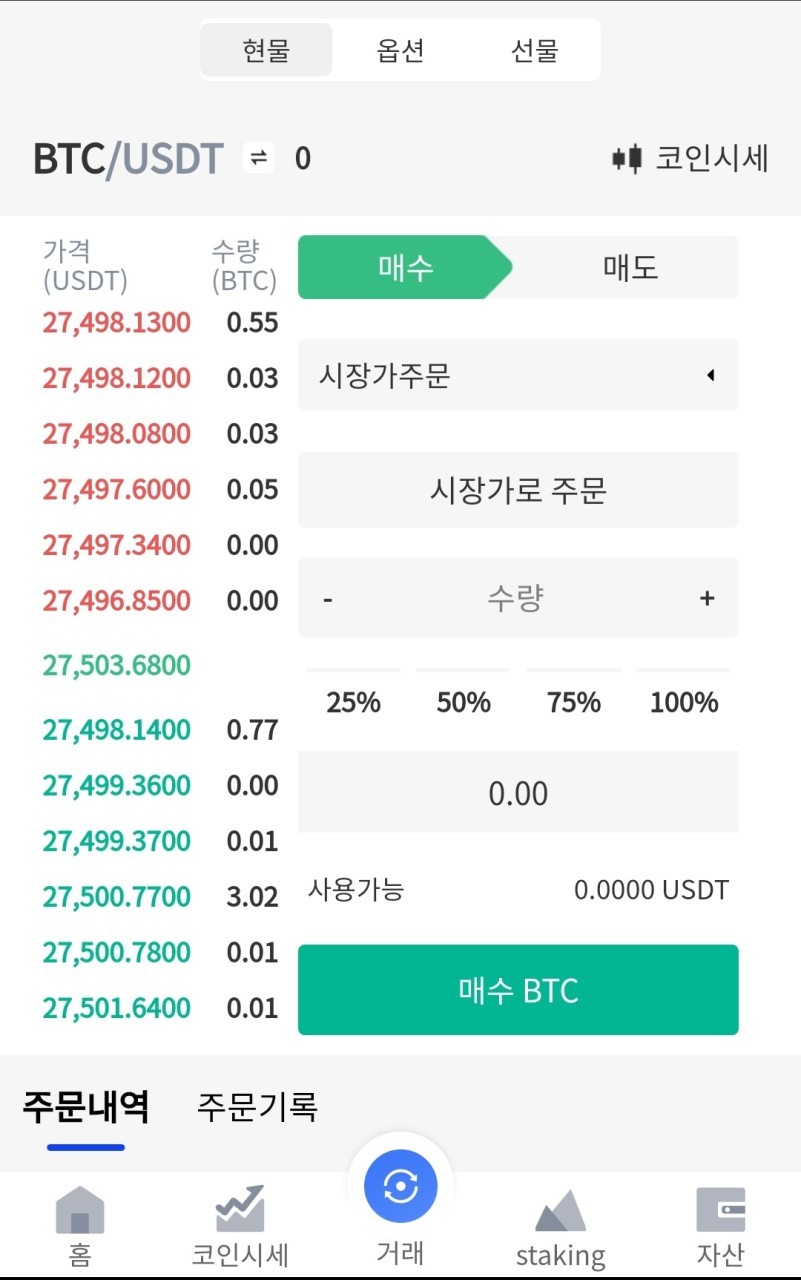Tap the 수량 quantity field
801x1280 pixels.
(516, 598)
